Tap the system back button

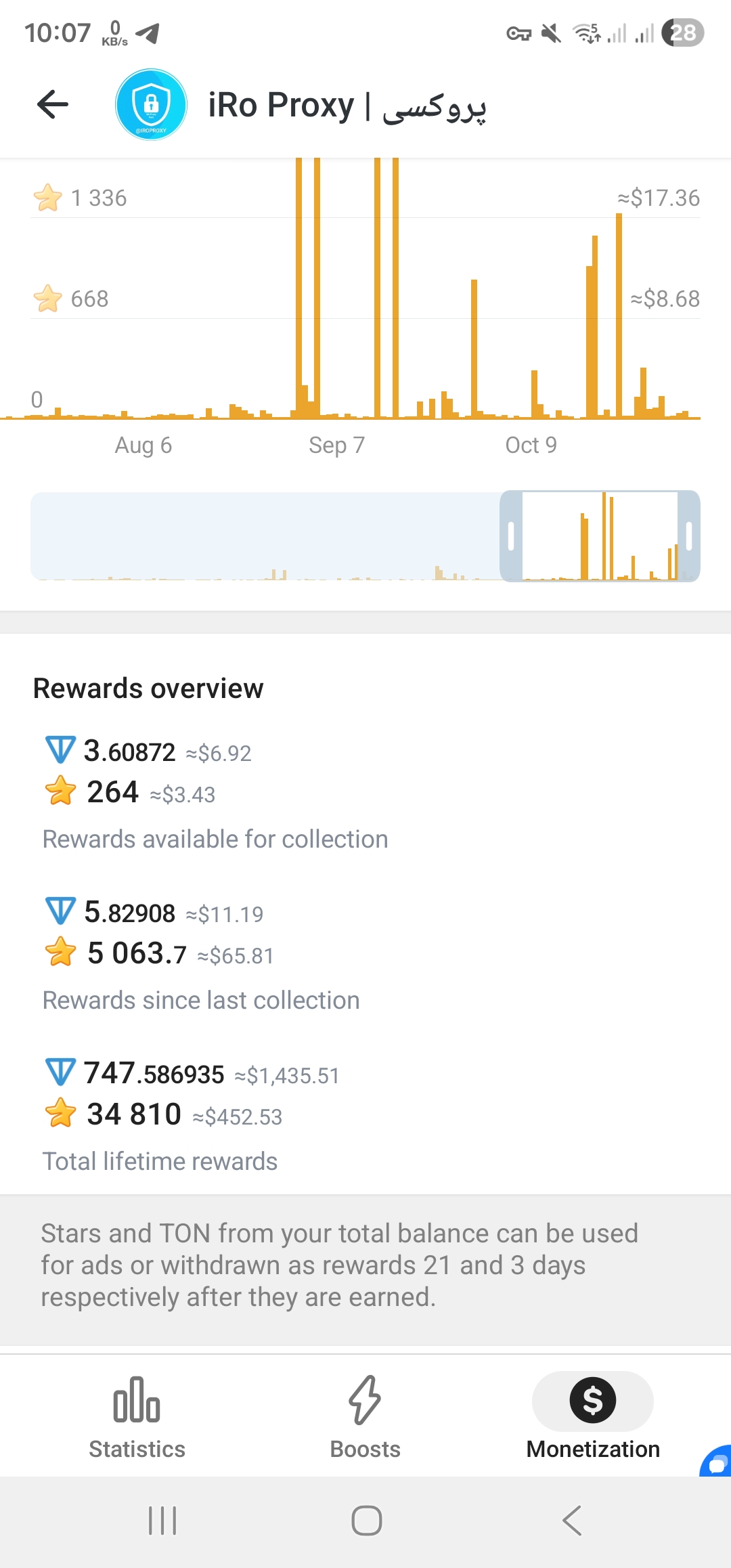(x=572, y=1521)
